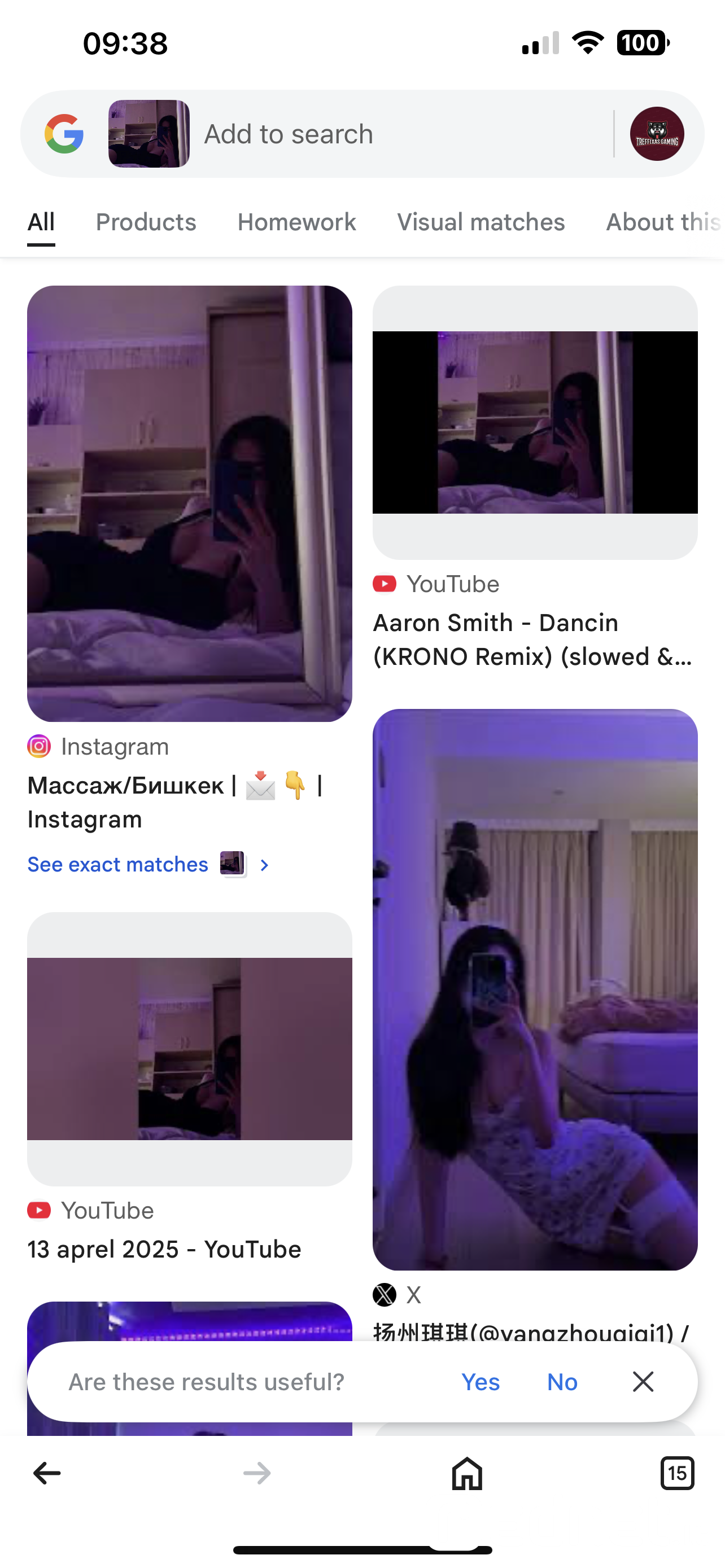Switch to the About this image tab
Viewport: 725px width, 1568px height.
click(x=662, y=222)
